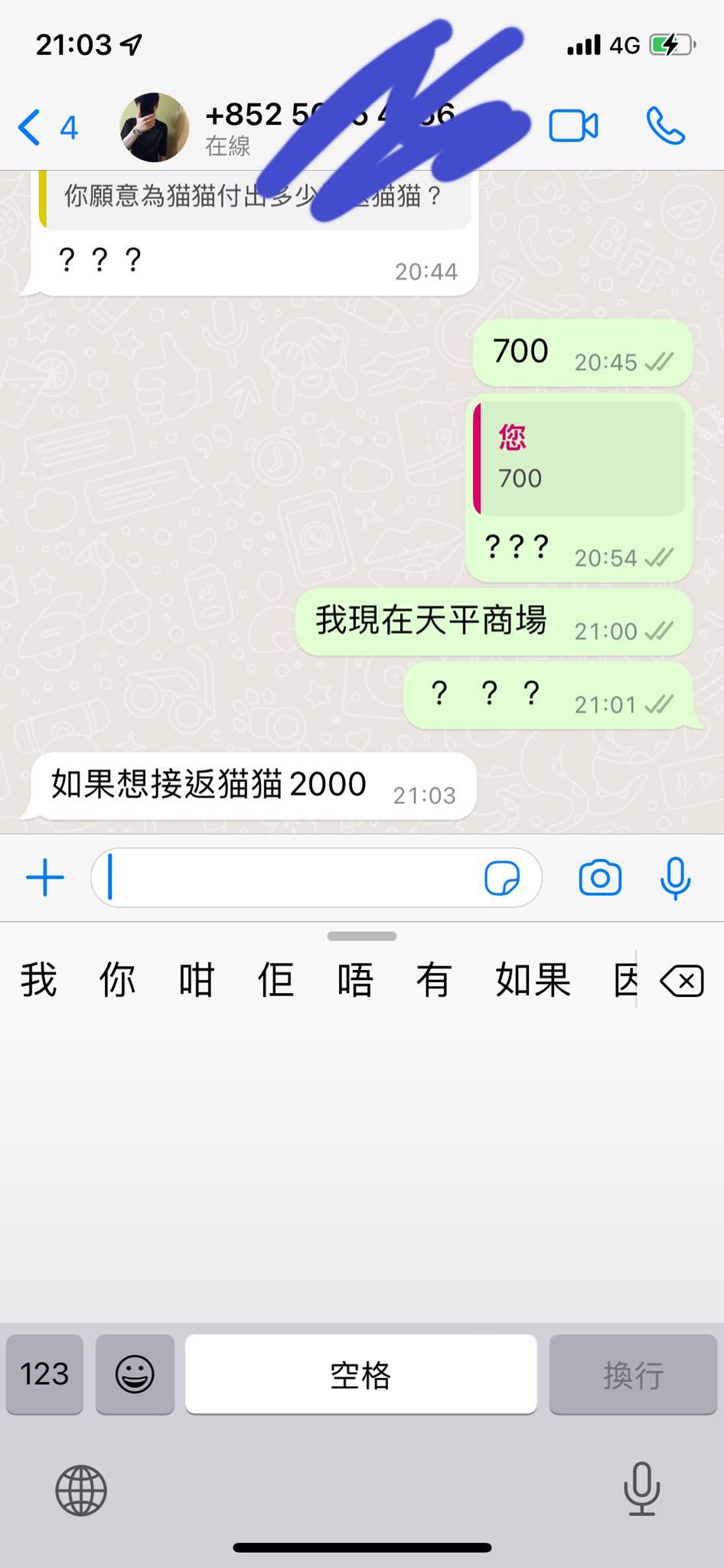
Task: Open the emoji keyboard
Action: 135,1374
